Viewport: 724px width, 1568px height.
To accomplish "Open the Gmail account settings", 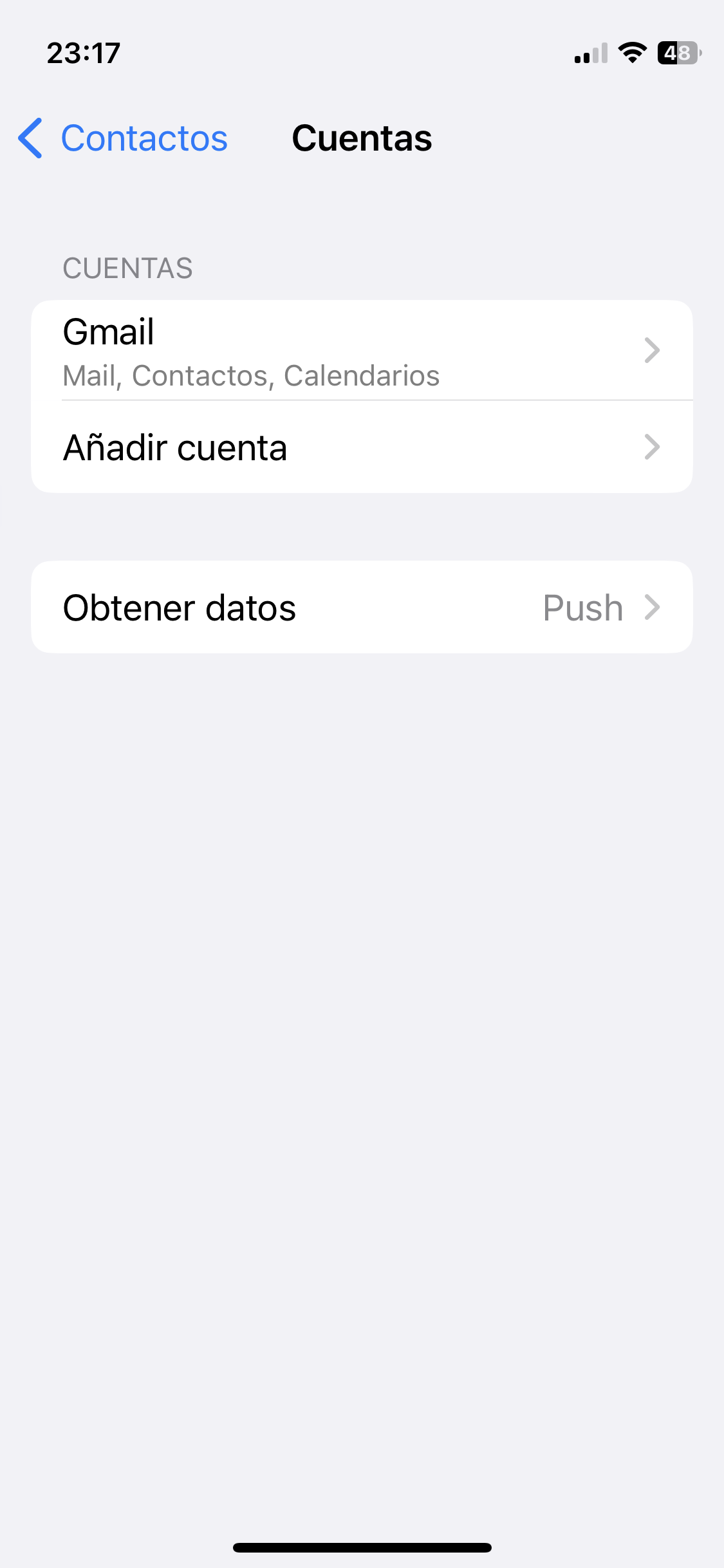I will (360, 351).
